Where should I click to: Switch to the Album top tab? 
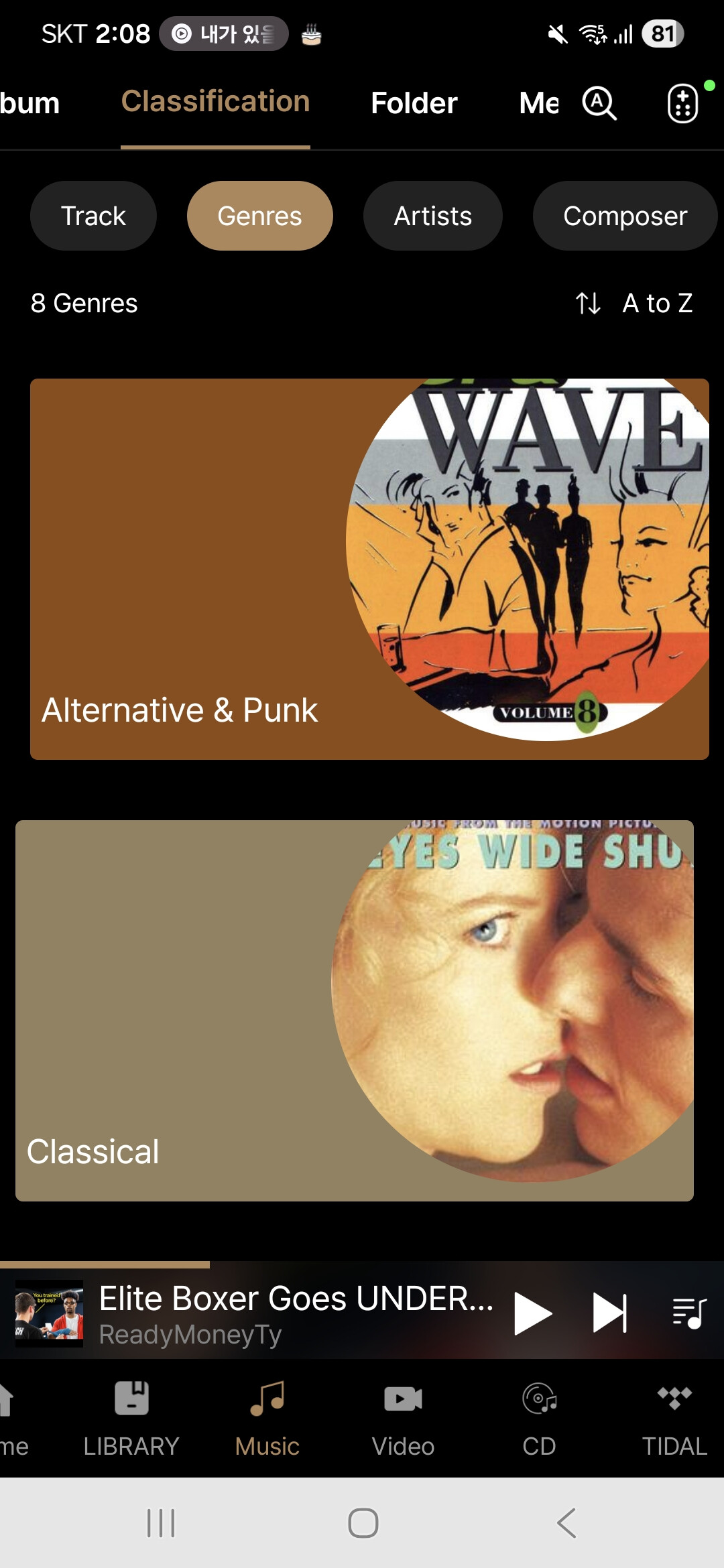coord(30,103)
